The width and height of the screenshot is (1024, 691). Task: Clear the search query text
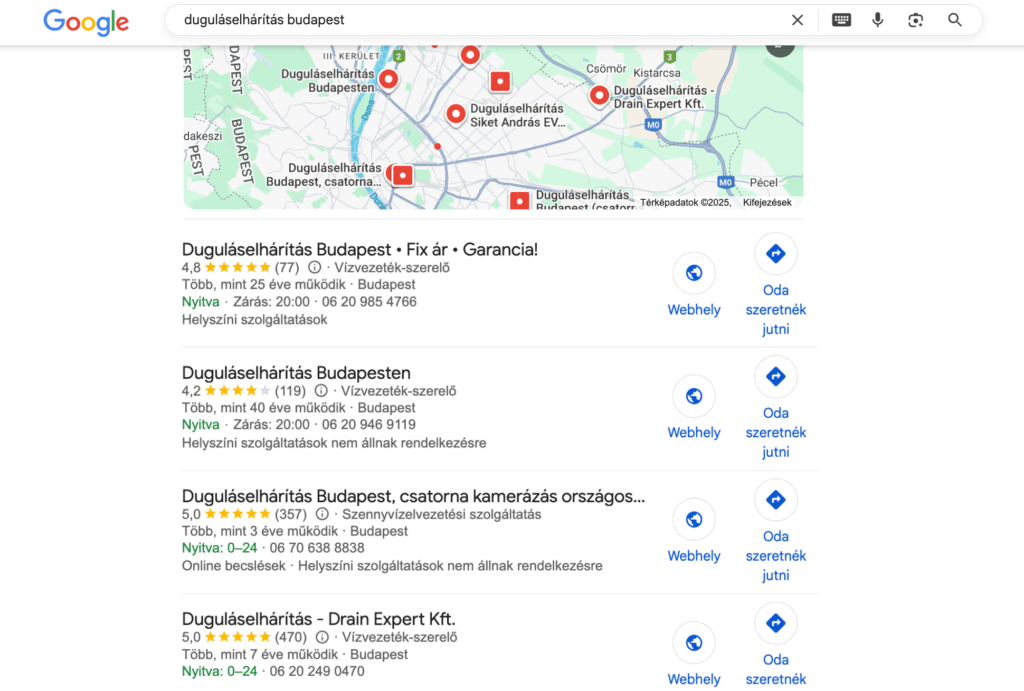pos(797,20)
